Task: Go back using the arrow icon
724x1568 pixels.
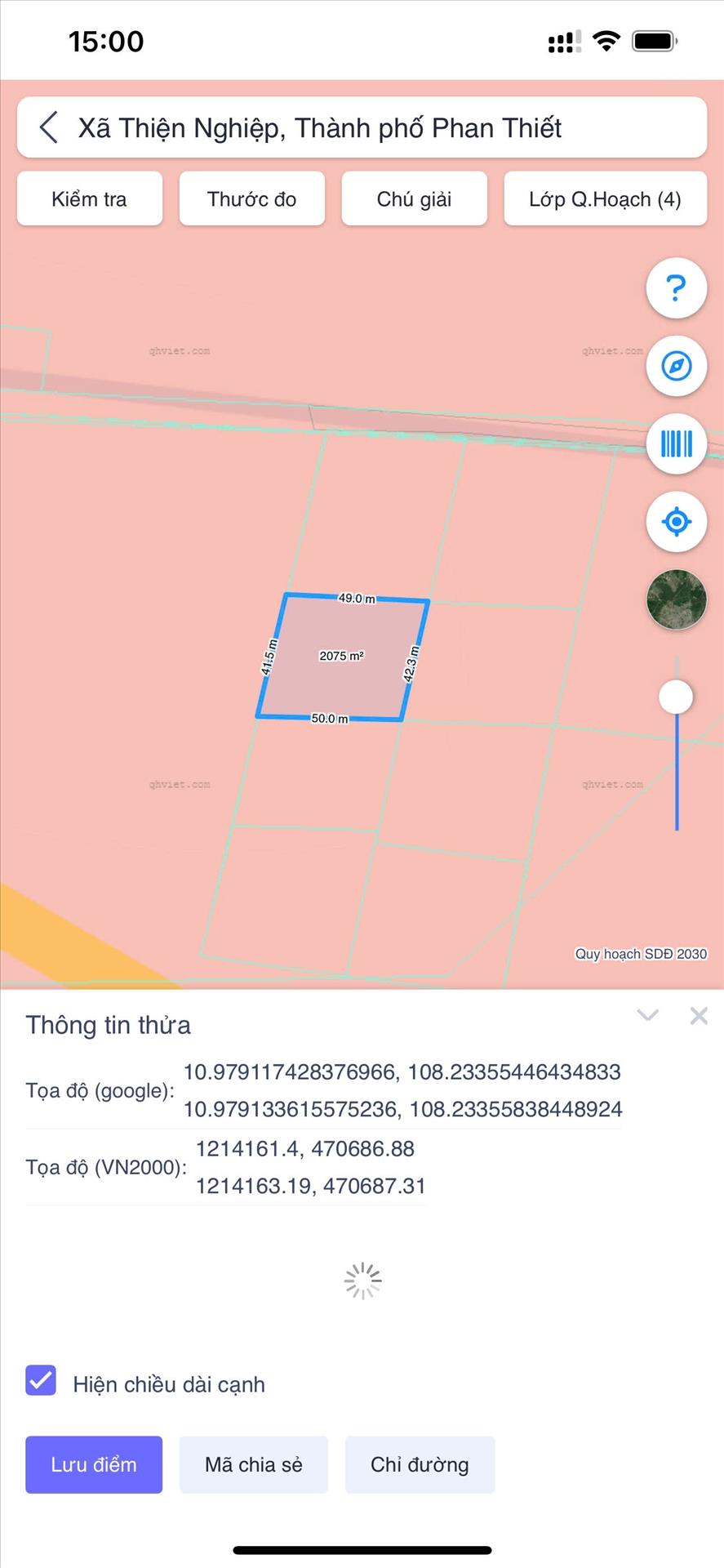Action: click(x=49, y=127)
